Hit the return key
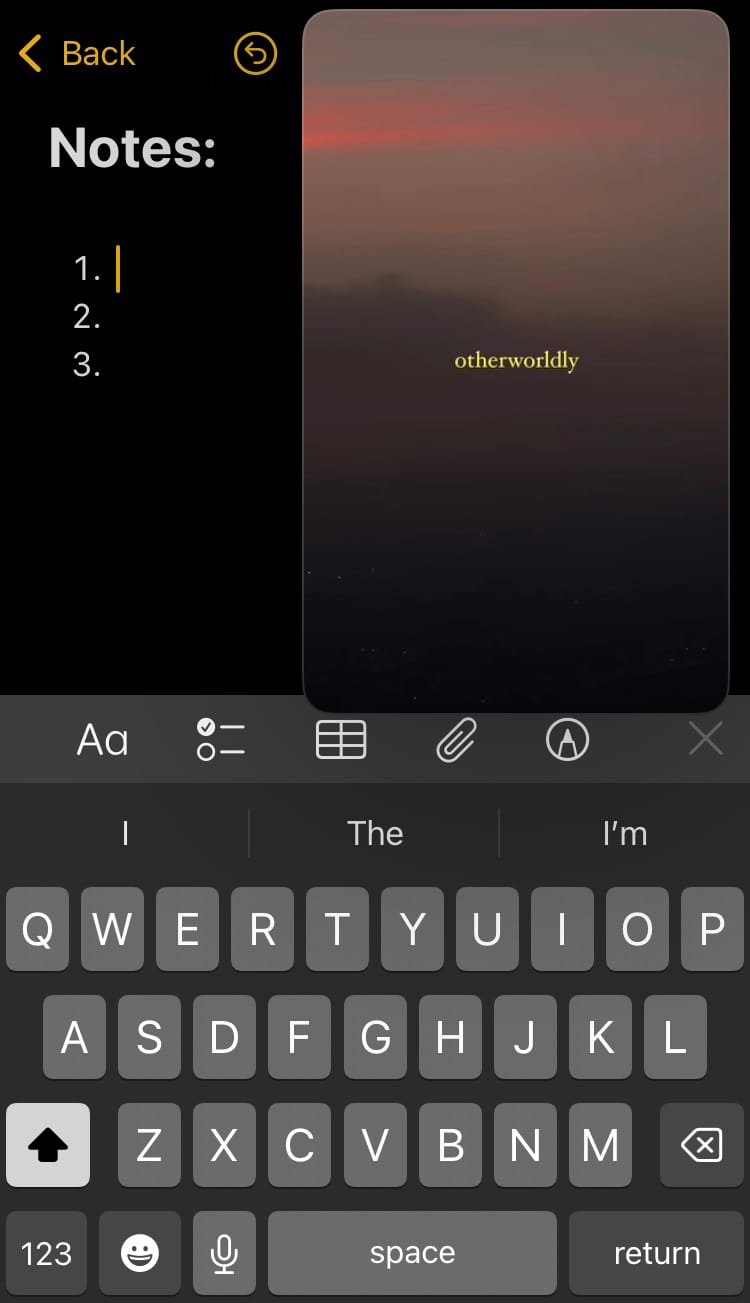Screen dimensions: 750x1303 pos(656,1253)
